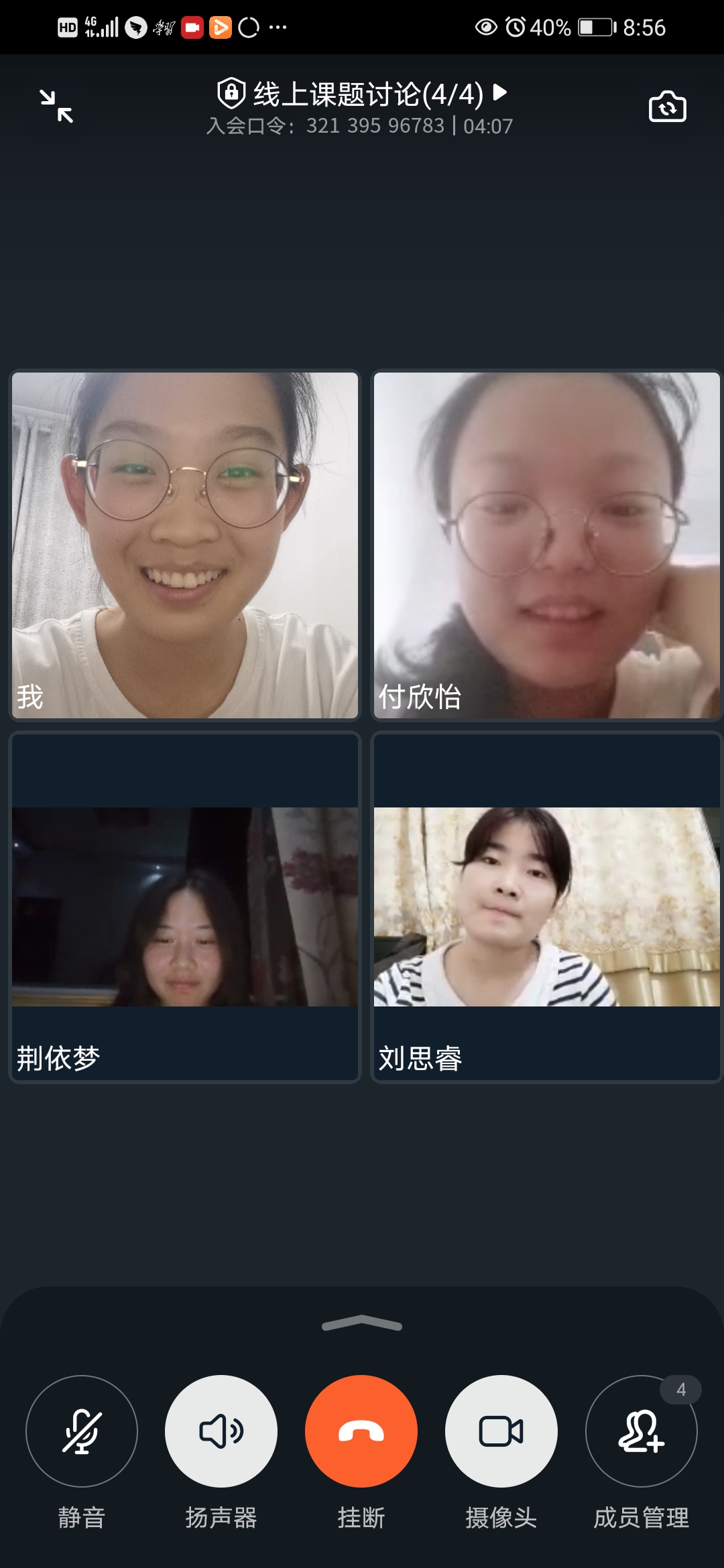Enlarge 荆依梦's video tile
Image resolution: width=724 pixels, height=1568 pixels.
click(x=185, y=907)
